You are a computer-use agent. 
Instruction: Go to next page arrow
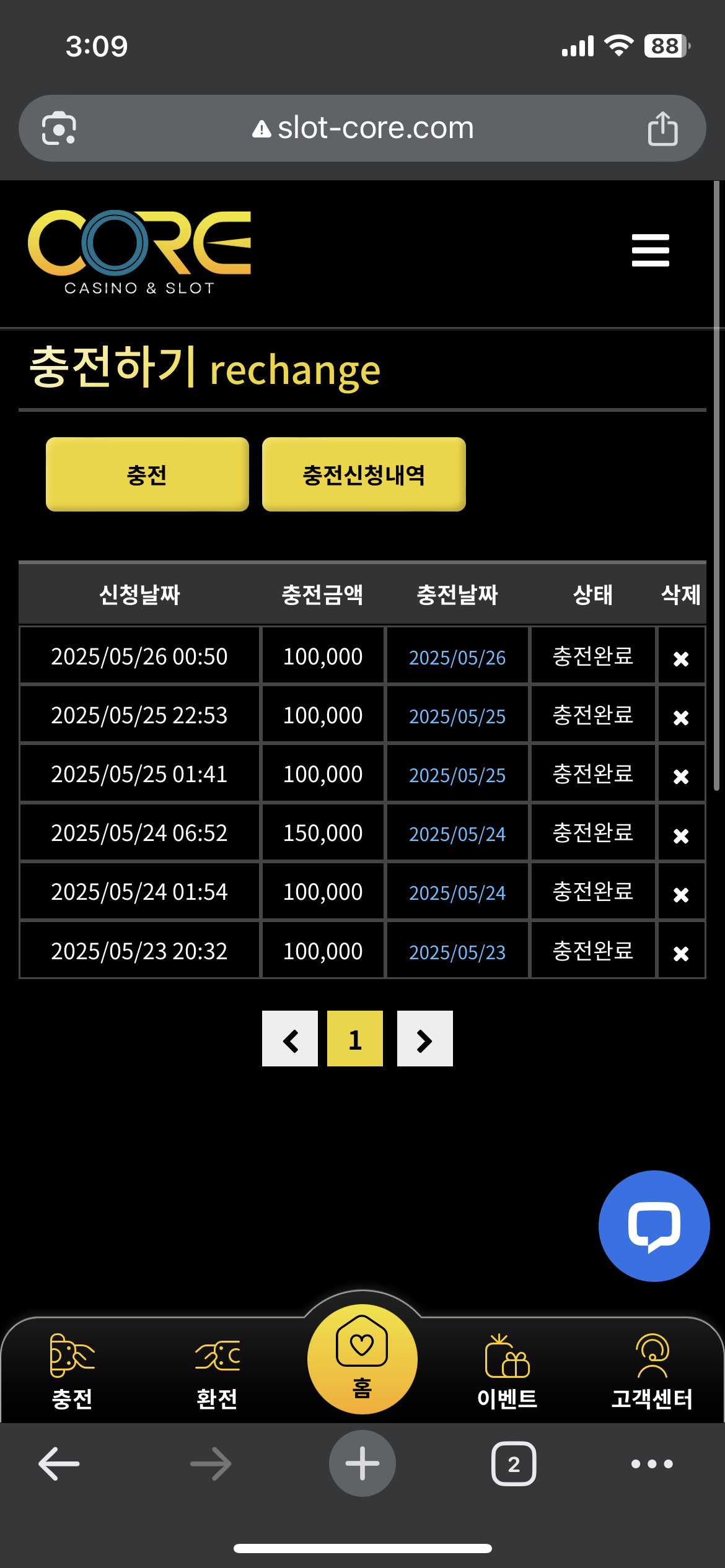click(x=425, y=1039)
